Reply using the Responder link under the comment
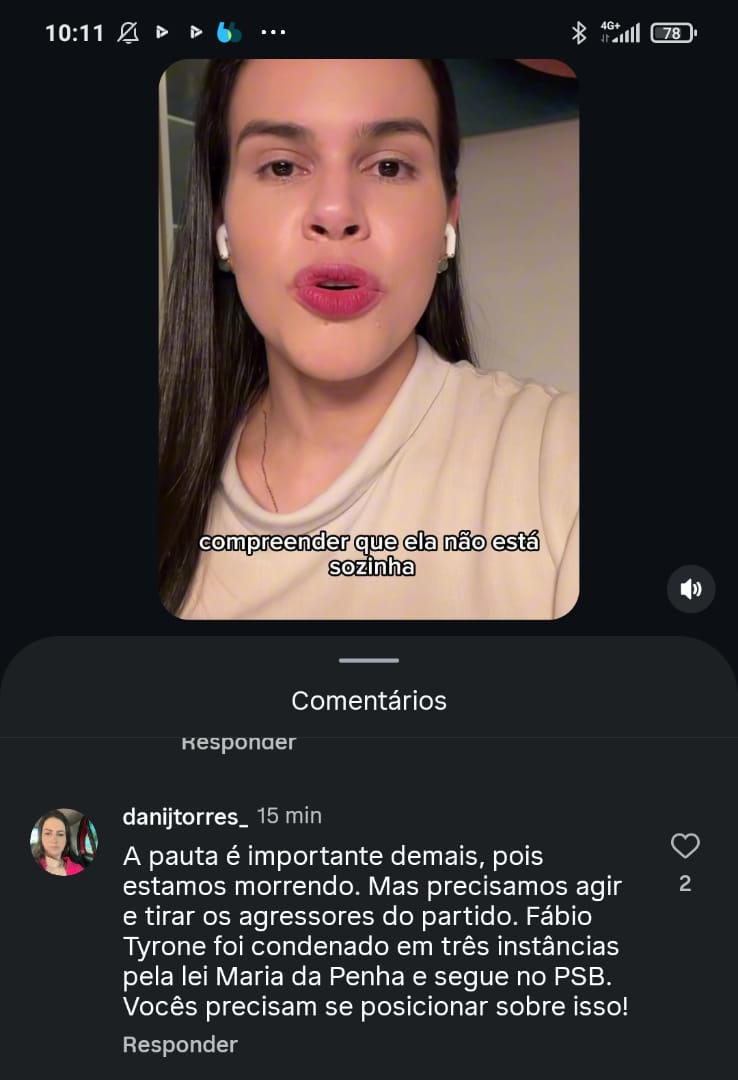The height and width of the screenshot is (1080, 738). pyautogui.click(x=179, y=1044)
